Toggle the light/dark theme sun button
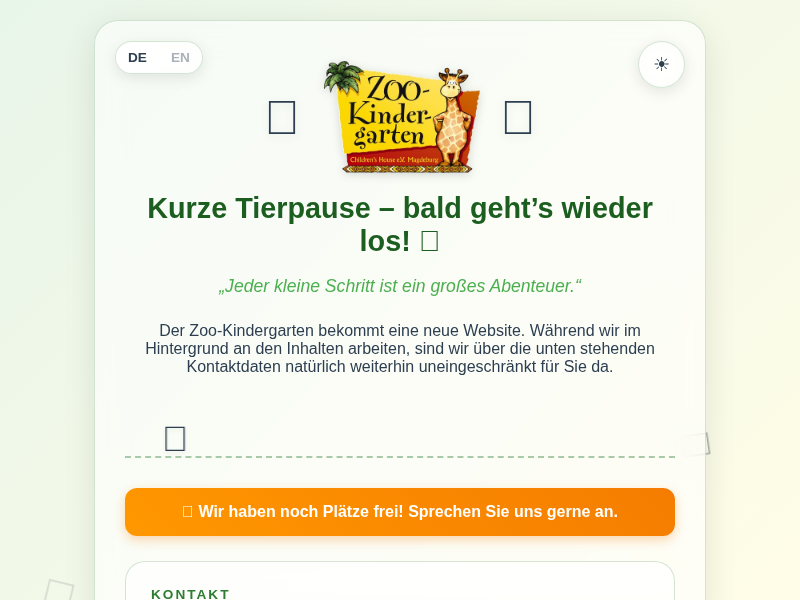This screenshot has height=600, width=800. [x=661, y=65]
